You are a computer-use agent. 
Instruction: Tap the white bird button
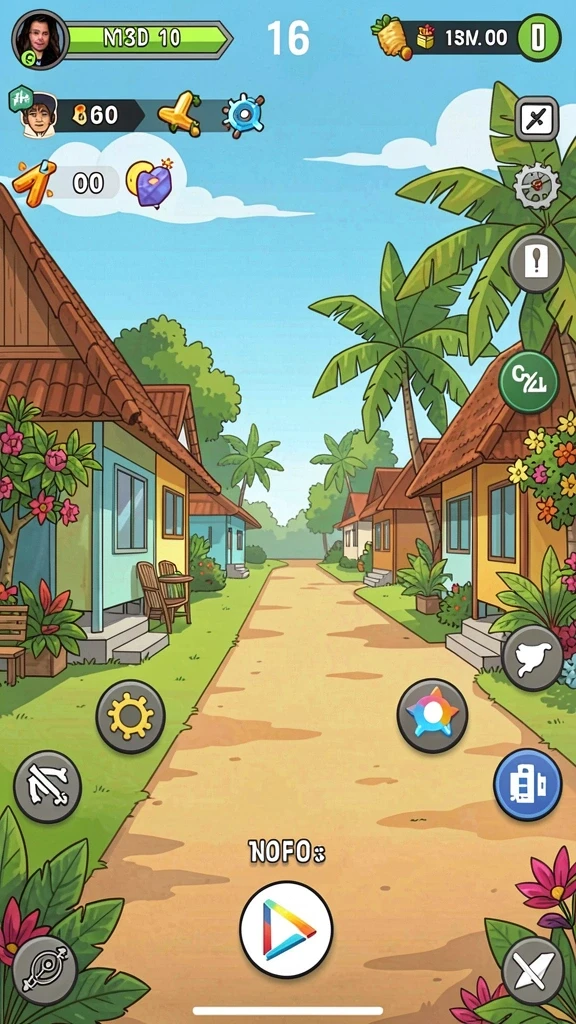click(532, 658)
